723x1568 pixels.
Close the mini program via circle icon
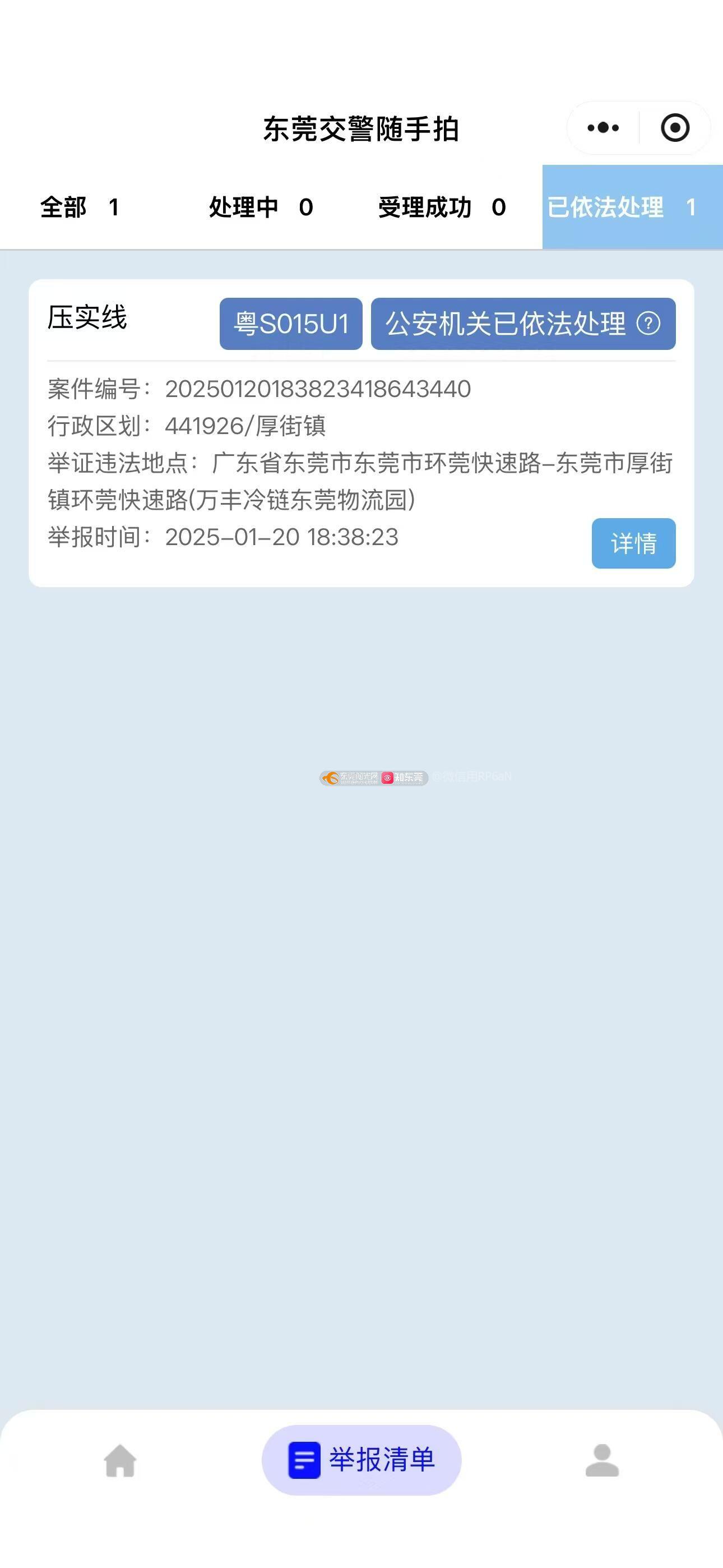[x=675, y=128]
